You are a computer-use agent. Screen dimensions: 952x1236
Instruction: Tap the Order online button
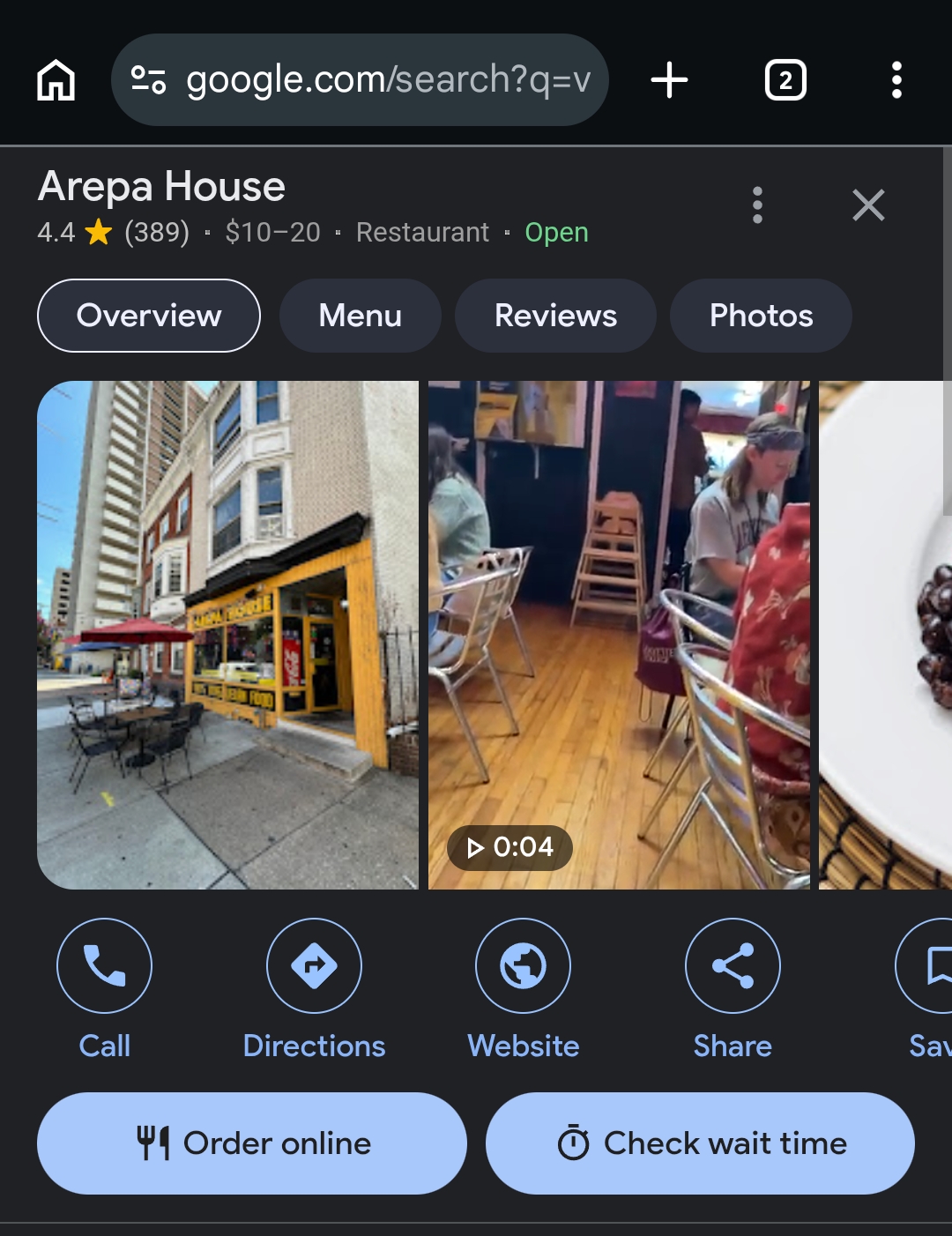tap(252, 1143)
